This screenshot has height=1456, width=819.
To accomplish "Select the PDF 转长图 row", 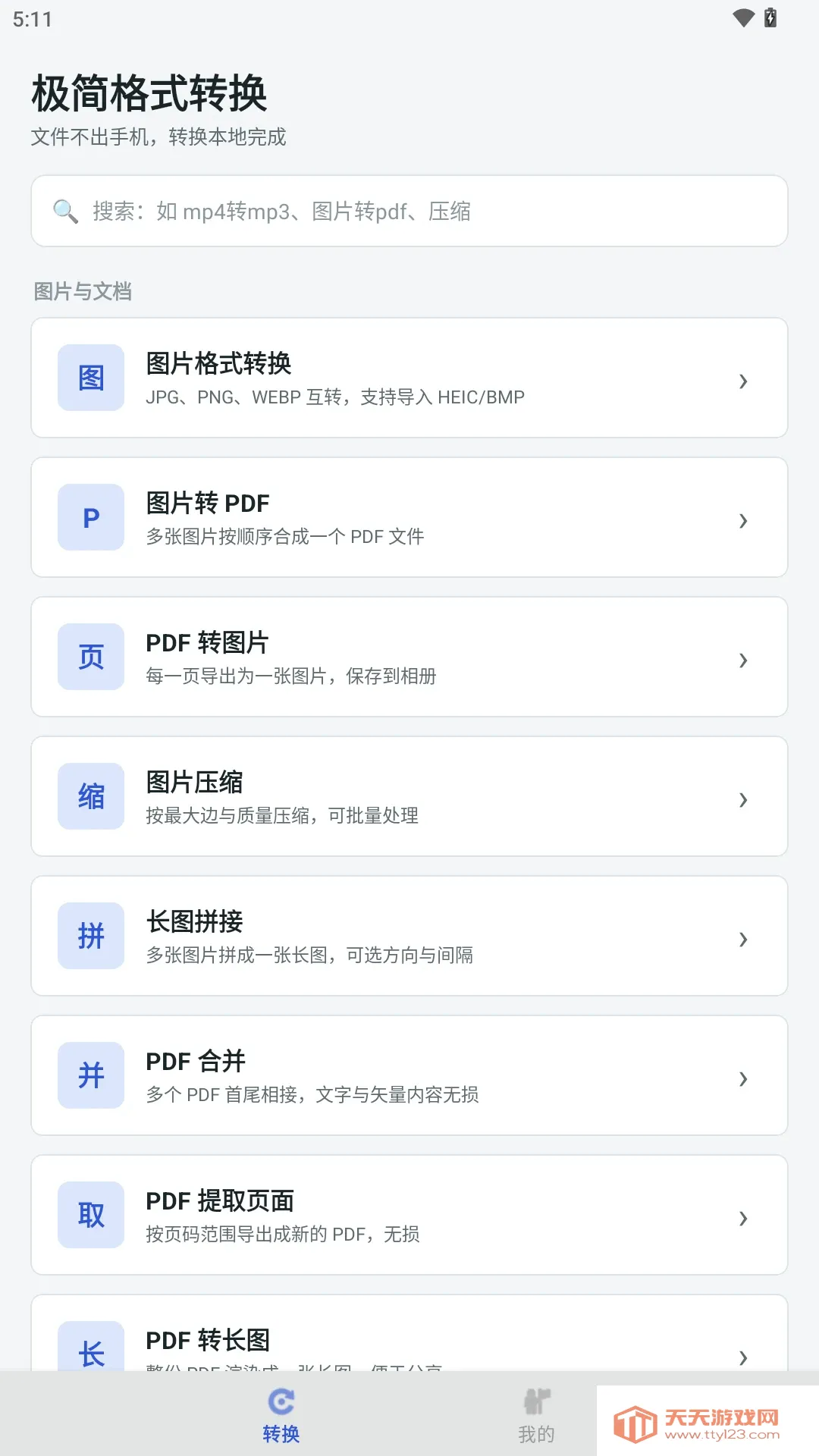I will pos(409,1333).
